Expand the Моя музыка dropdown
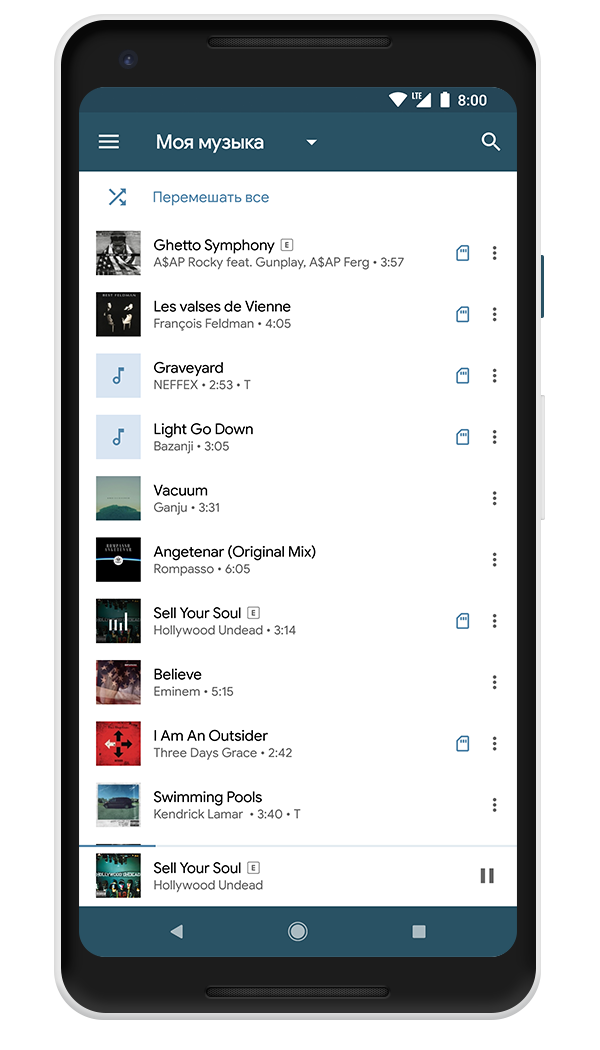The width and height of the screenshot is (600, 1050). pyautogui.click(x=311, y=143)
